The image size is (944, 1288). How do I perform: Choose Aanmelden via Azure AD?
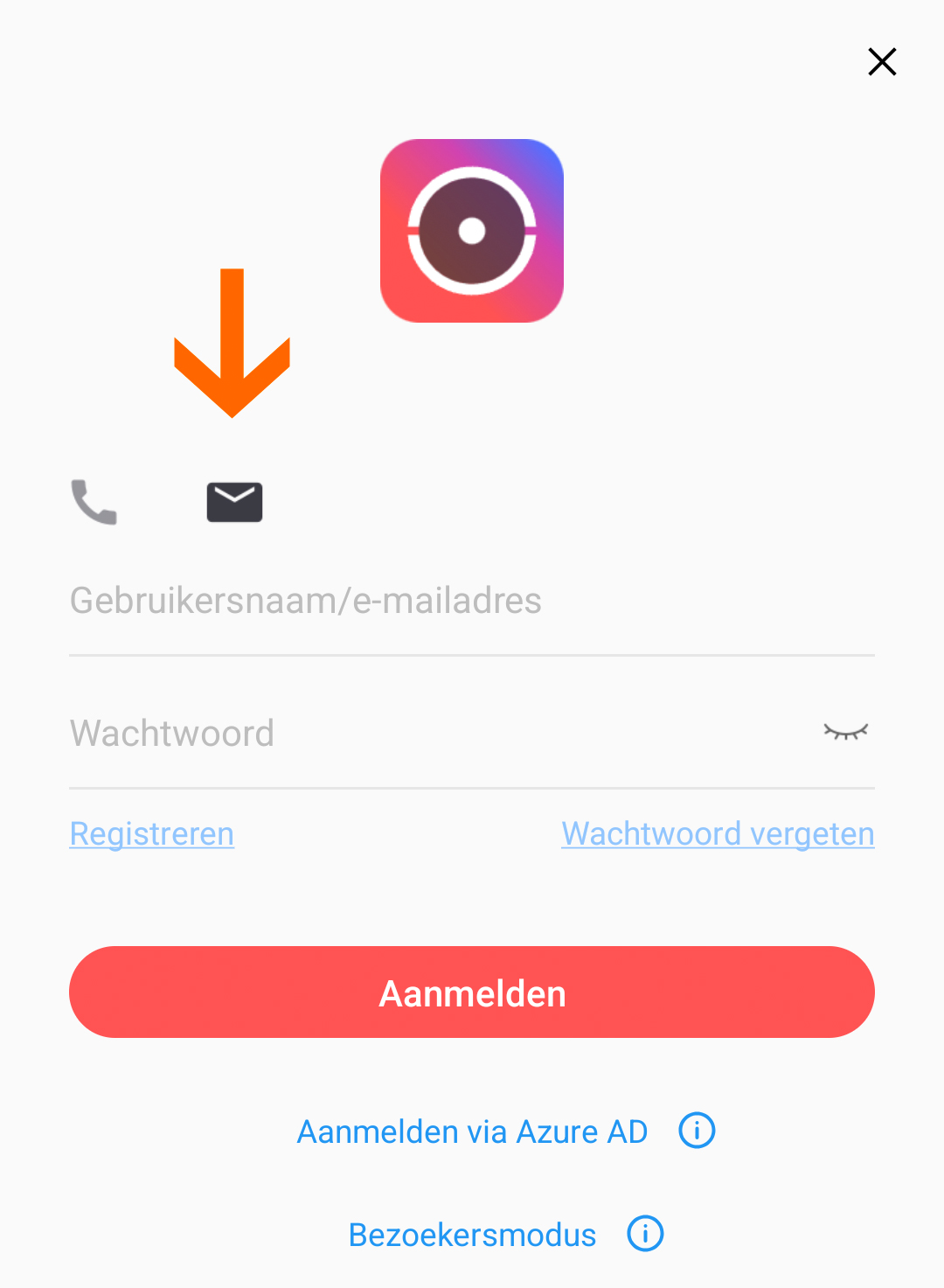pyautogui.click(x=472, y=1131)
